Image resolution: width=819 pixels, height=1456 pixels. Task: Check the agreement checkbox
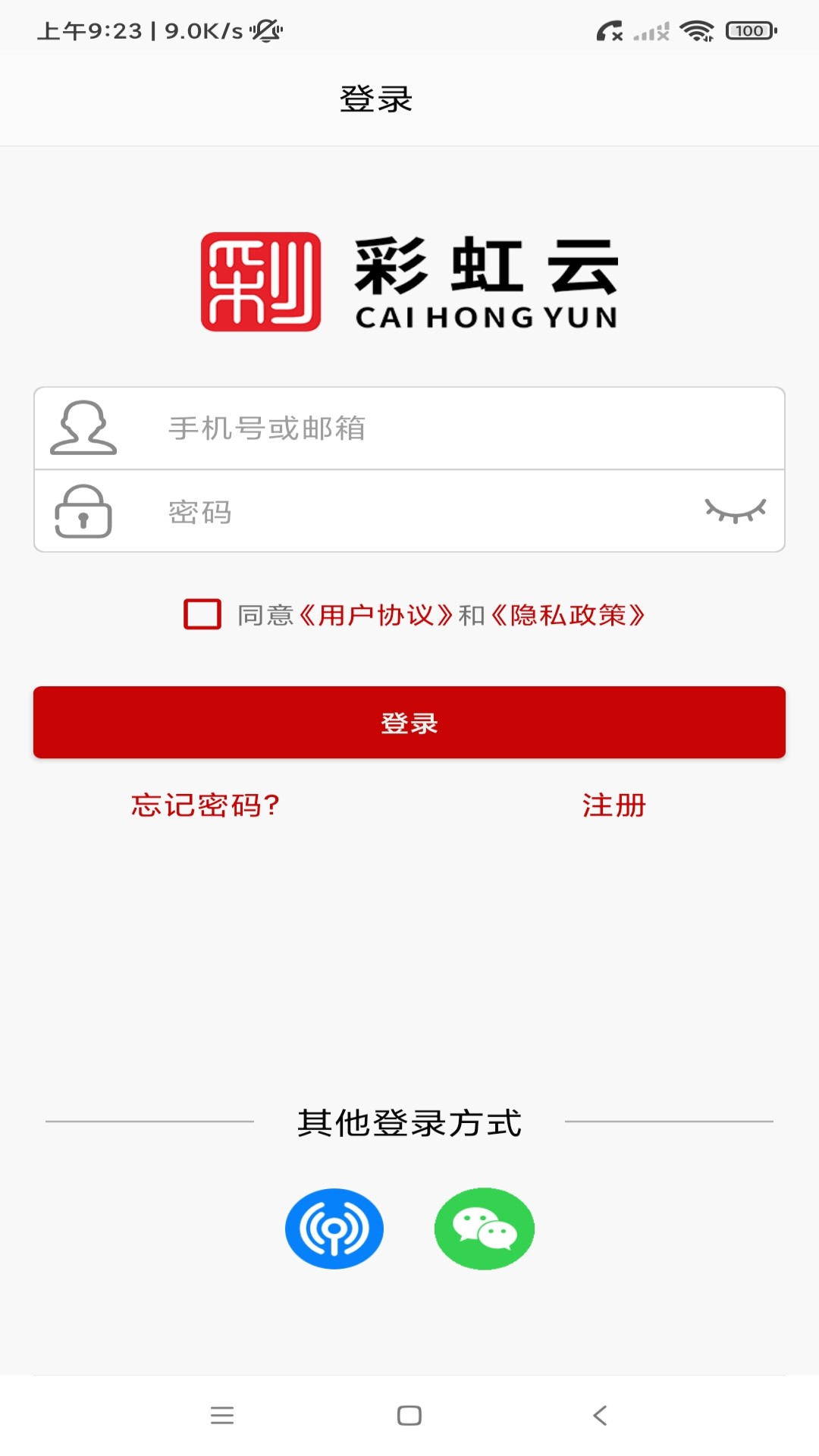(202, 614)
